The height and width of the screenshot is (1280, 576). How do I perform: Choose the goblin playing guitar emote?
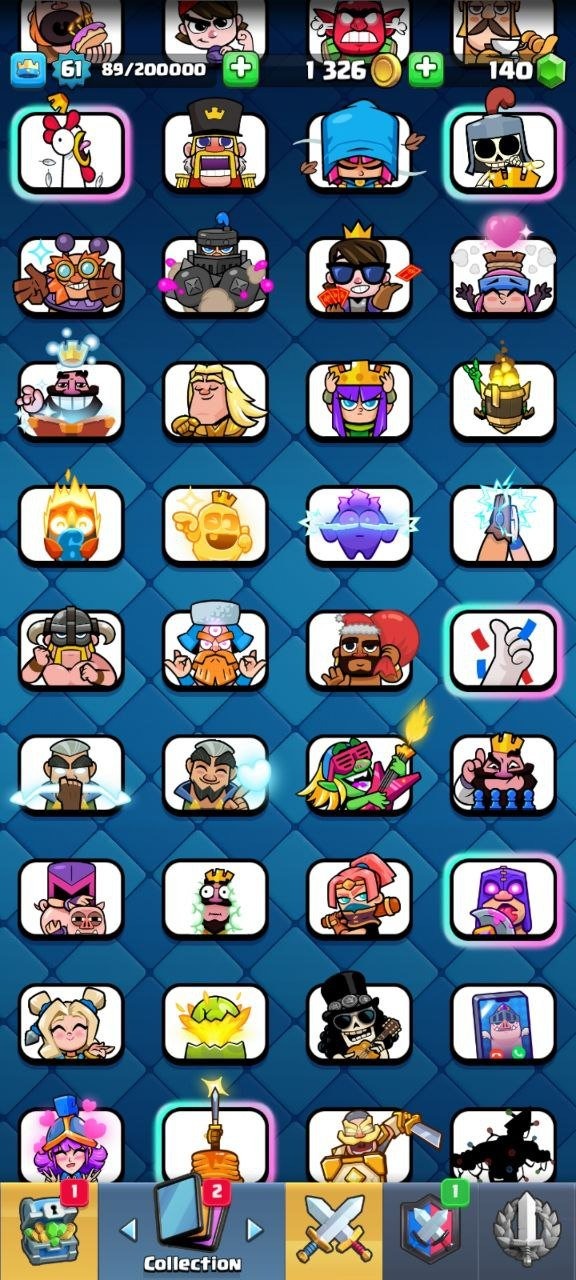(x=359, y=774)
